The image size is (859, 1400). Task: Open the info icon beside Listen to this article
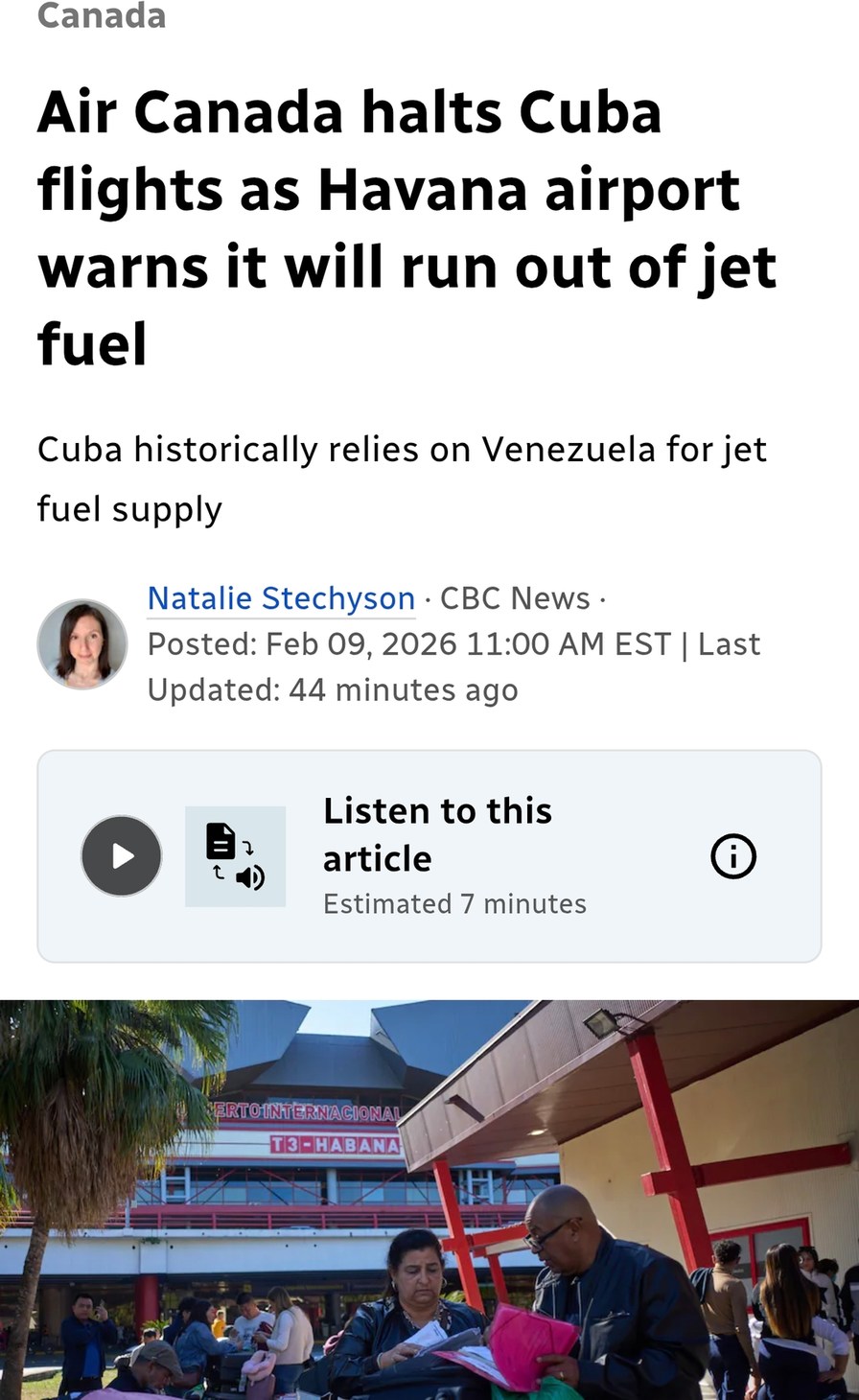pos(733,856)
